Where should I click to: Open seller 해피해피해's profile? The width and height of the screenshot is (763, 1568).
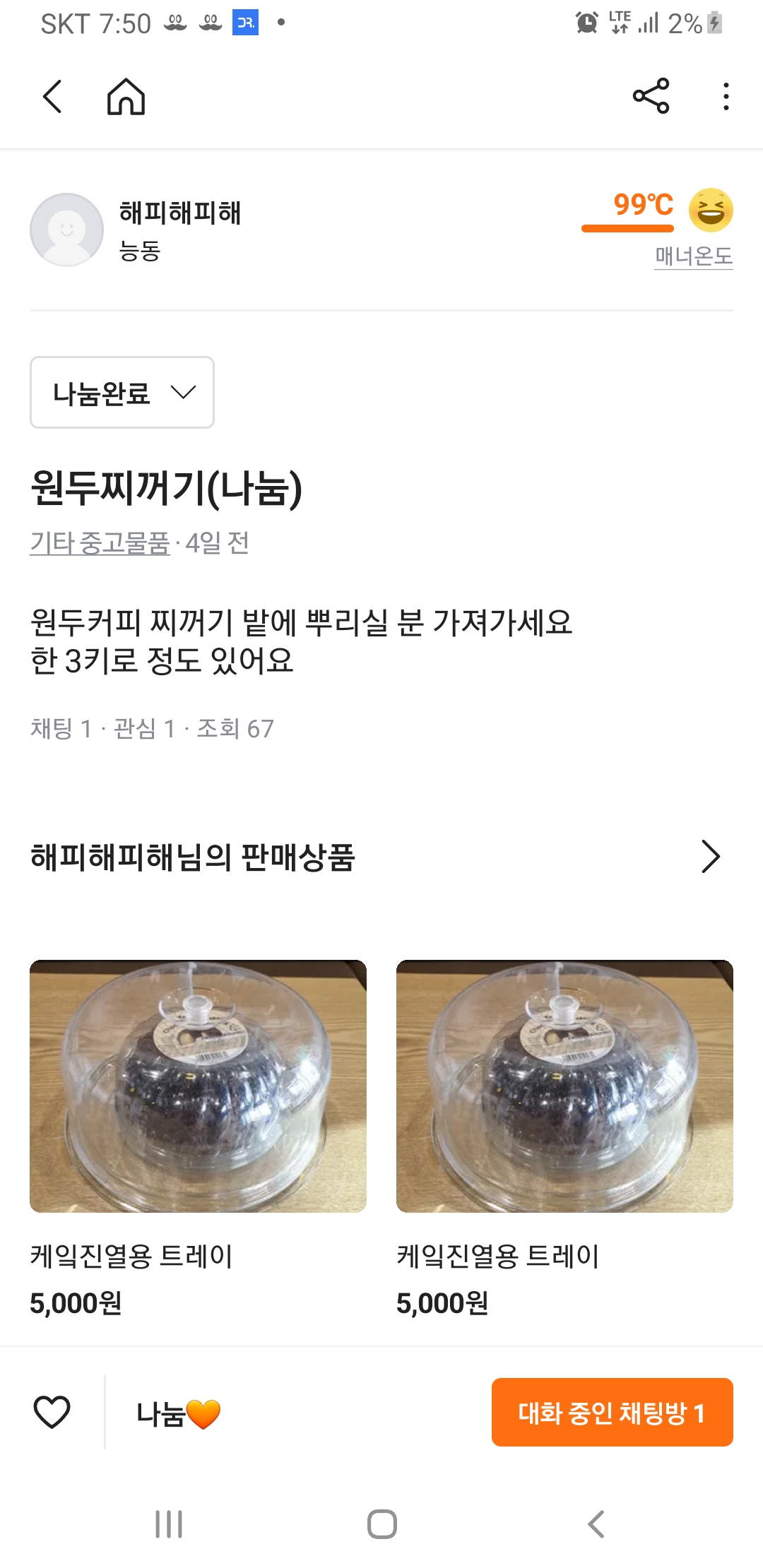pyautogui.click(x=66, y=230)
